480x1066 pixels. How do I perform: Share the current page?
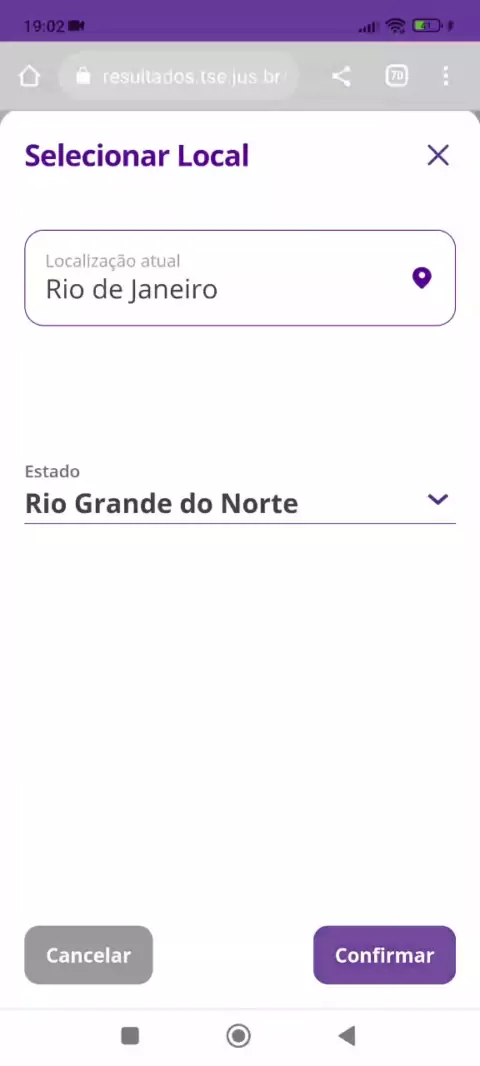(x=341, y=76)
